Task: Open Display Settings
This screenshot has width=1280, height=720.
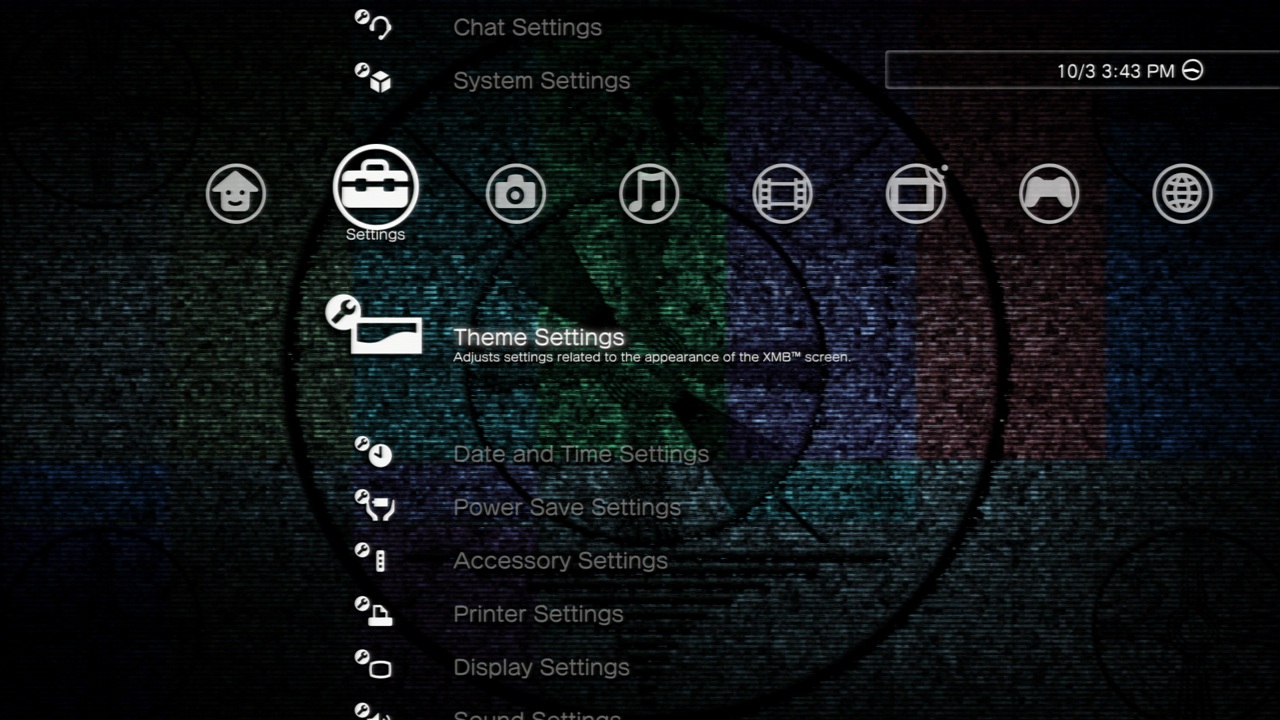Action: [x=541, y=667]
